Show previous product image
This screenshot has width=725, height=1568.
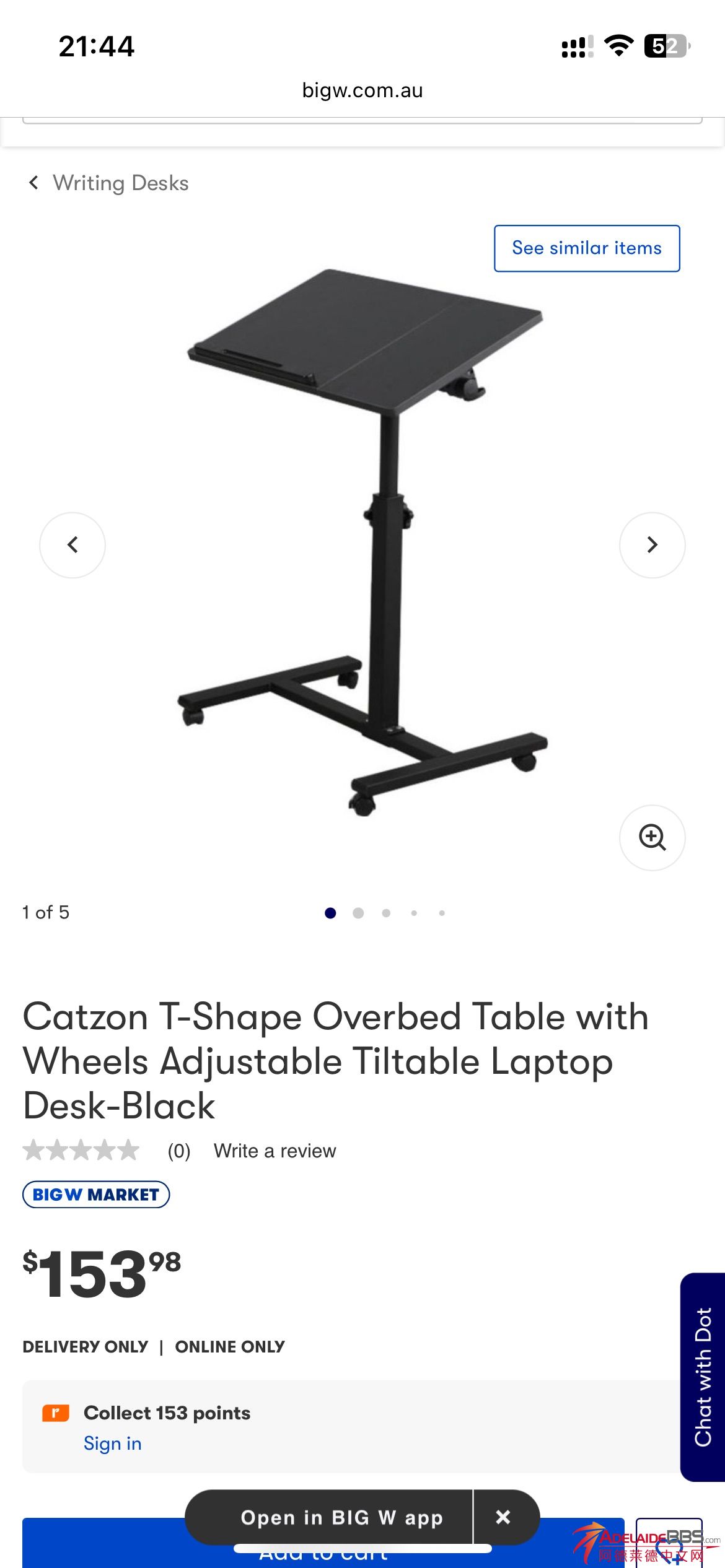click(x=72, y=545)
